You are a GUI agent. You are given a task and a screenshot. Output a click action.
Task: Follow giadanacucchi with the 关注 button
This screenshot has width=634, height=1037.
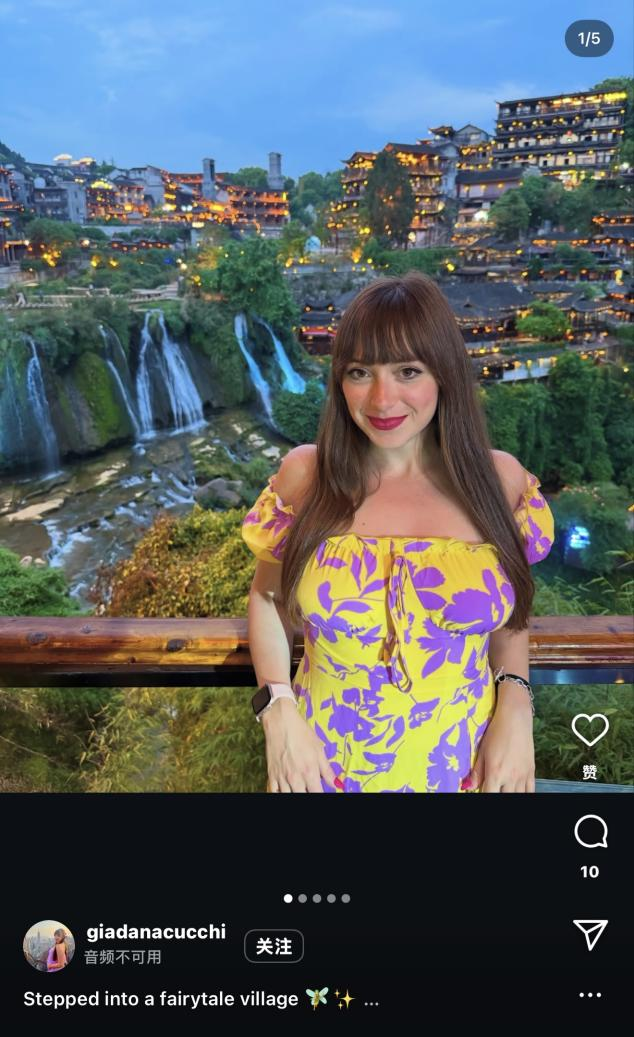click(x=274, y=946)
